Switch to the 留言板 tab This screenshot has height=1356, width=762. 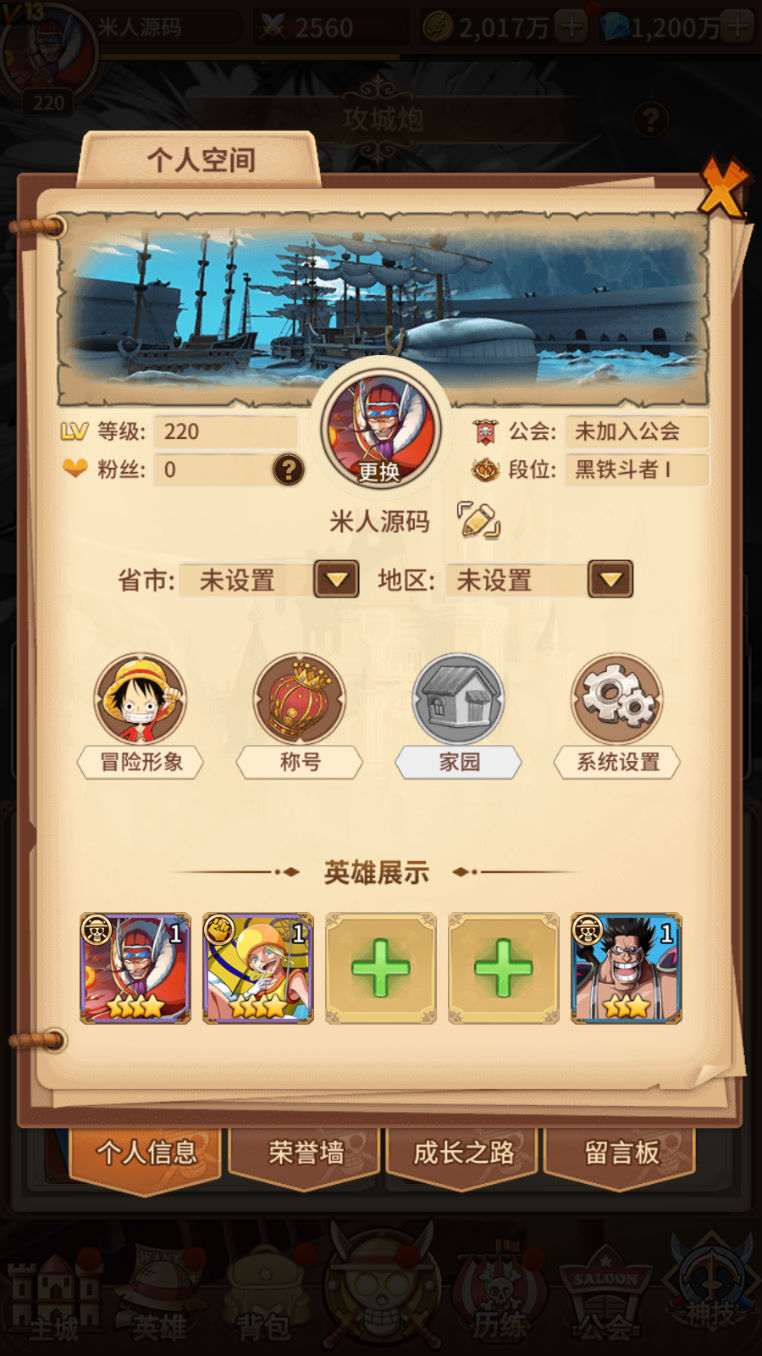[x=621, y=1153]
